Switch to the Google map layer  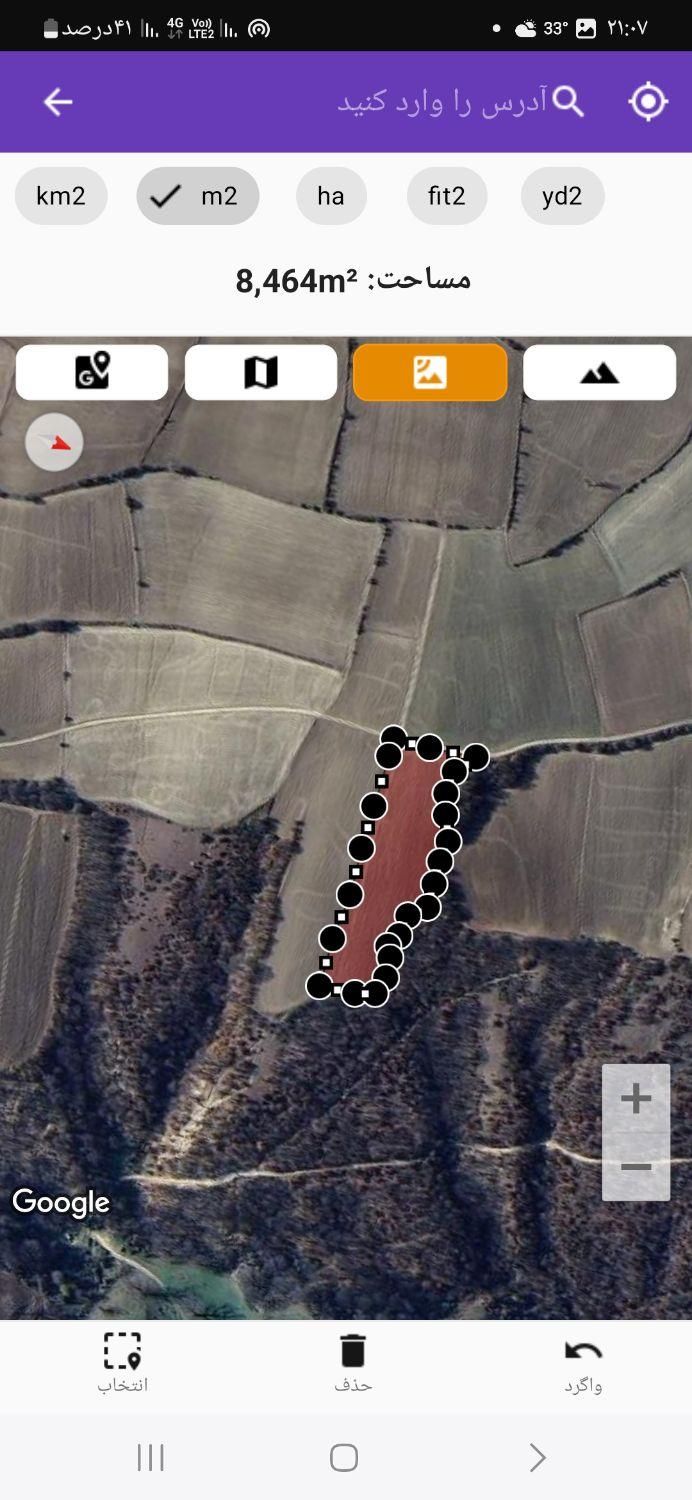coord(92,372)
